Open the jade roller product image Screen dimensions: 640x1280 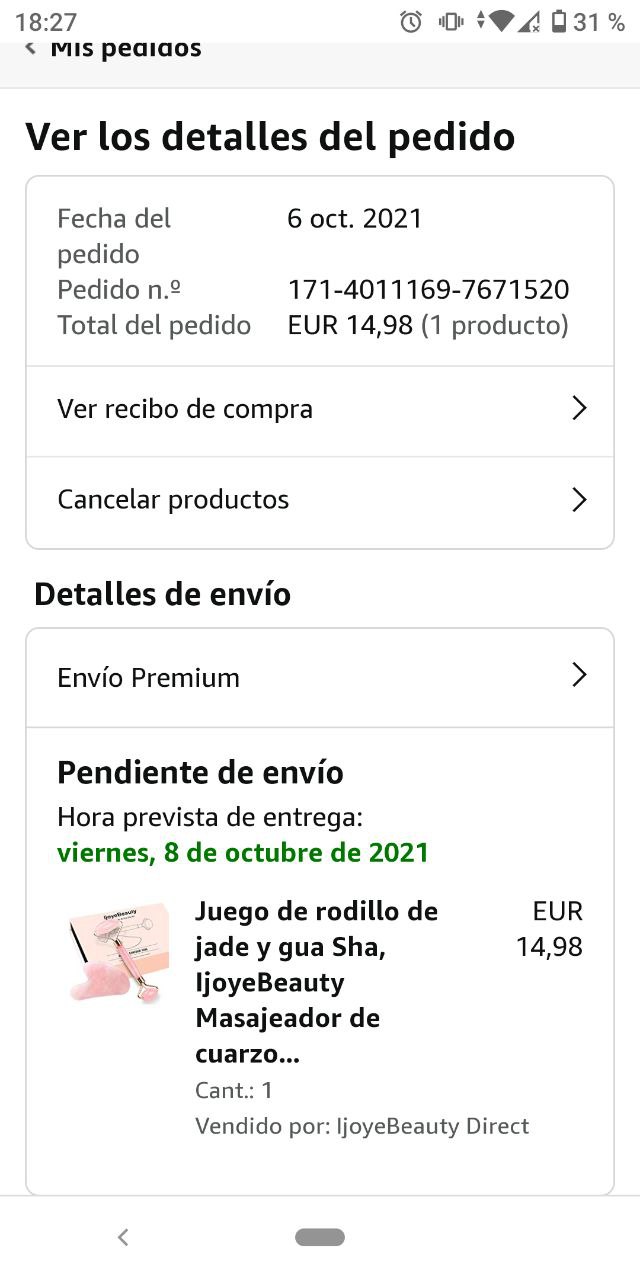117,954
